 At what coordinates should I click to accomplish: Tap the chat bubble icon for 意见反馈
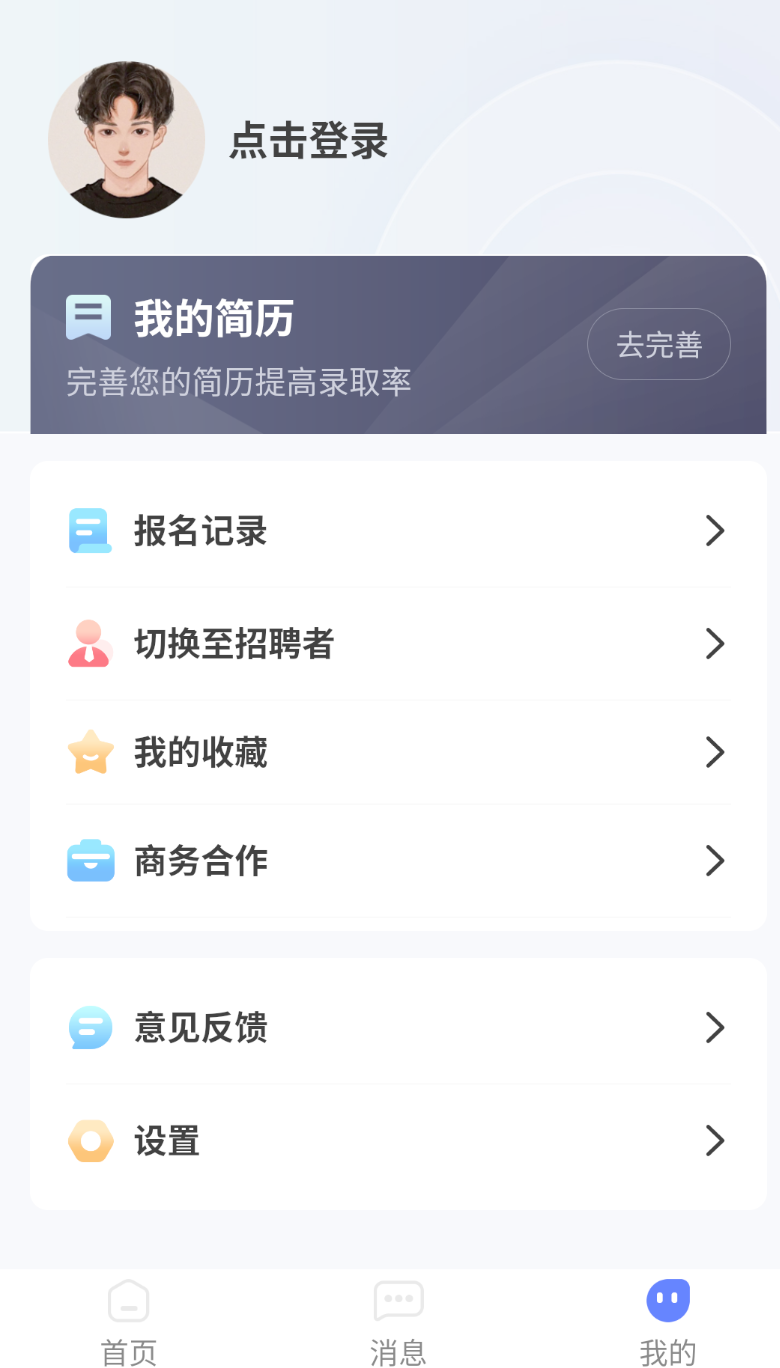(89, 1027)
